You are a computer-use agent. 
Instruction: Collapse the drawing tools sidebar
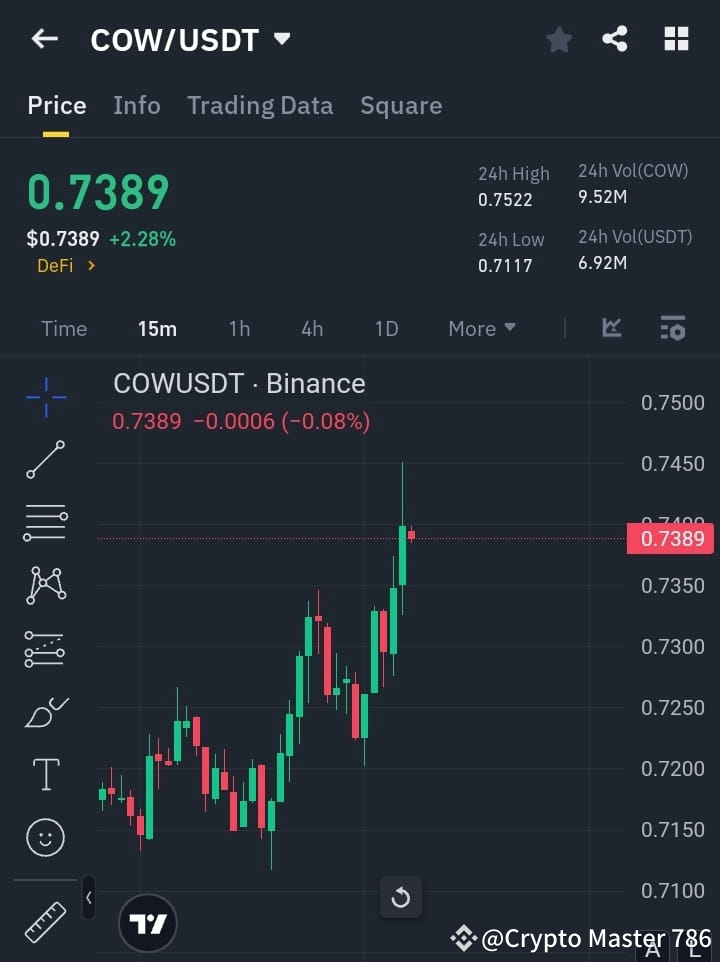pyautogui.click(x=88, y=898)
